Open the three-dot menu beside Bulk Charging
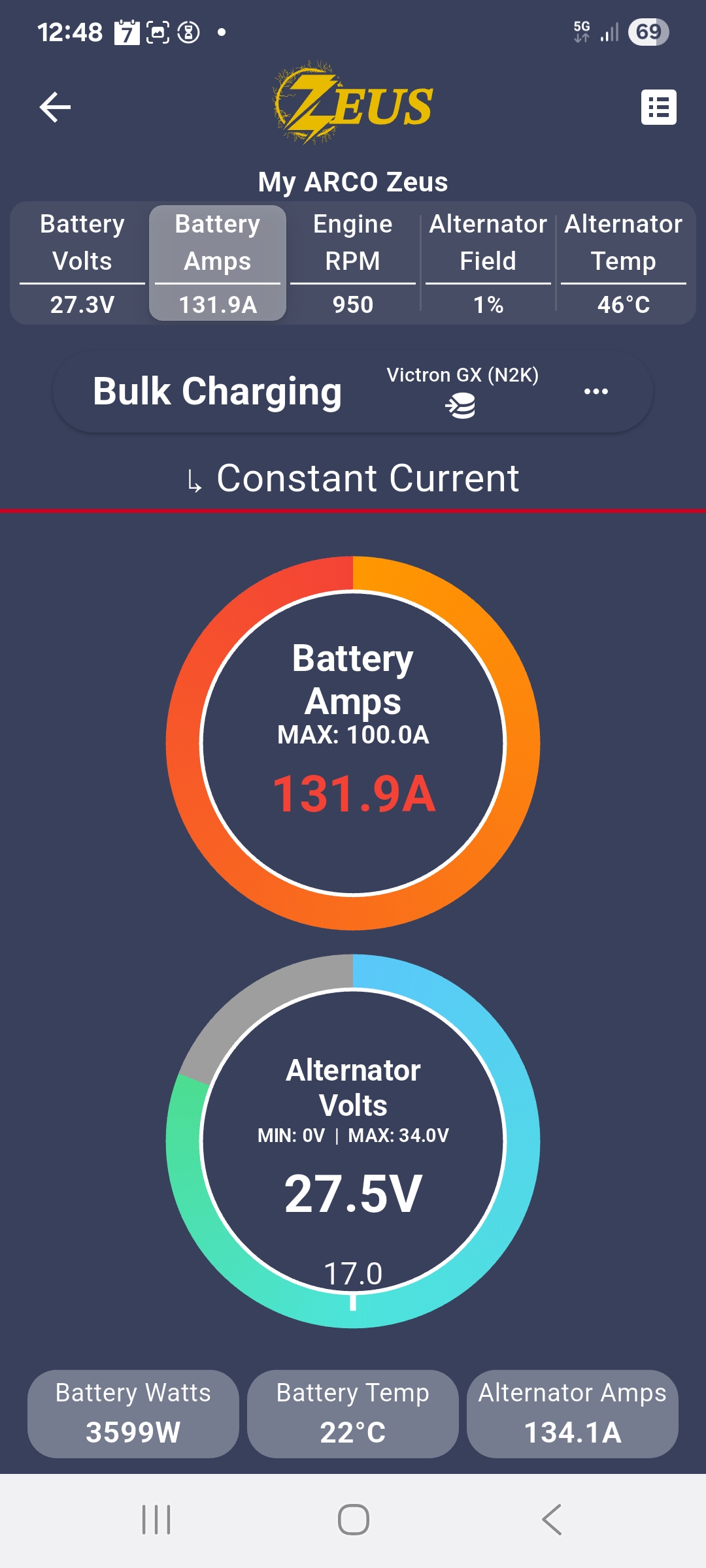 pyautogui.click(x=596, y=391)
